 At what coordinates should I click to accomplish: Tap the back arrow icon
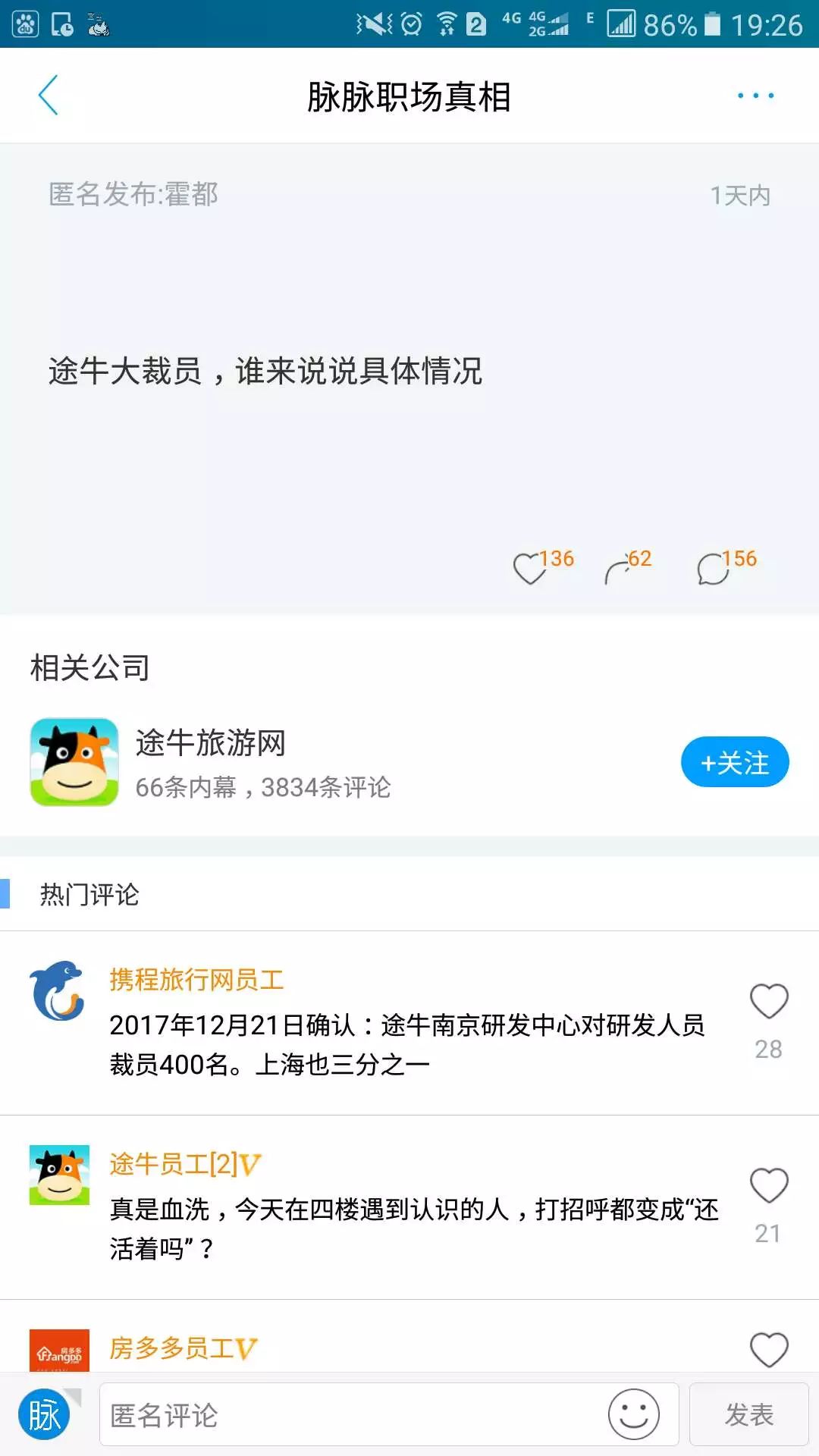[x=48, y=95]
